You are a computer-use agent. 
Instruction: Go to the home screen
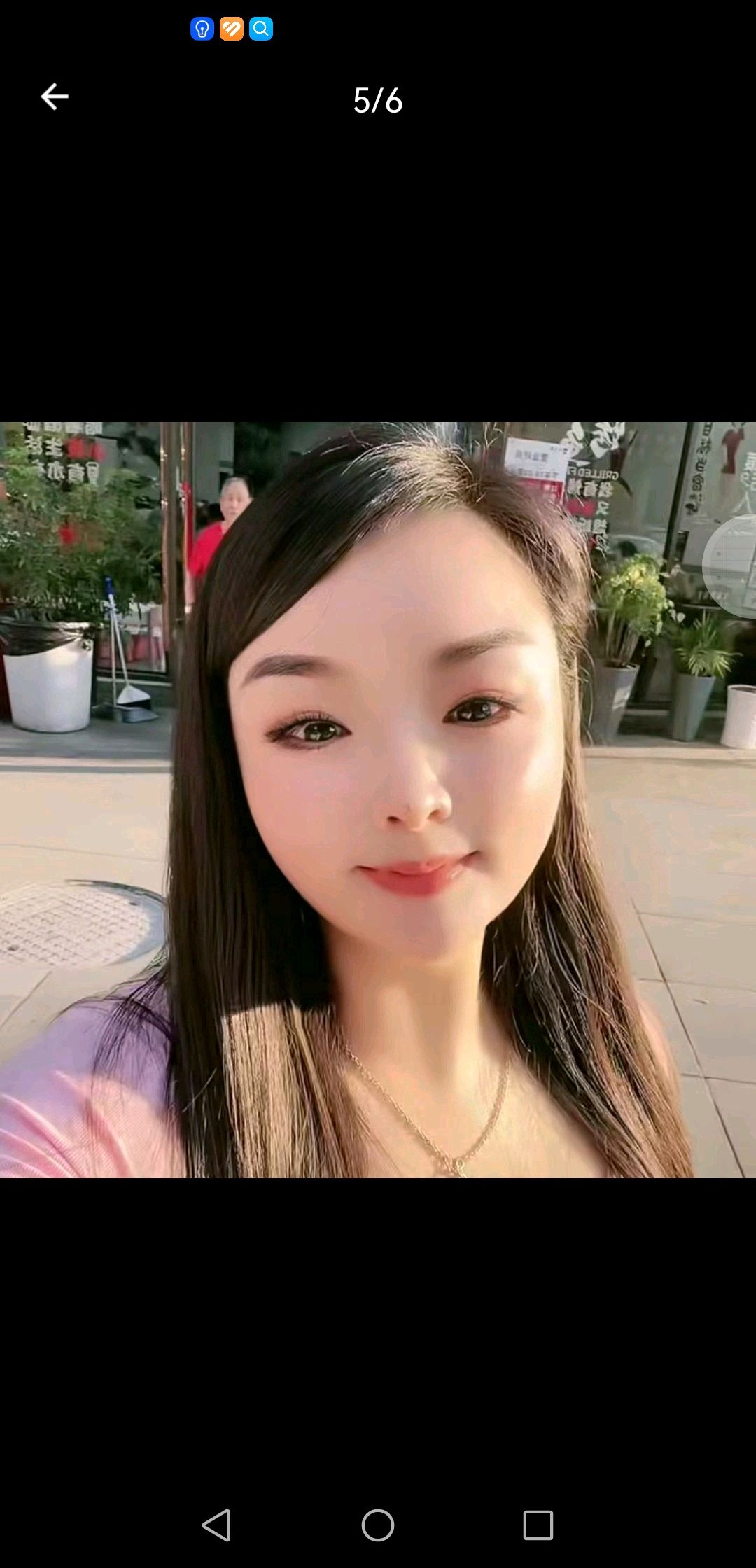[x=378, y=1525]
